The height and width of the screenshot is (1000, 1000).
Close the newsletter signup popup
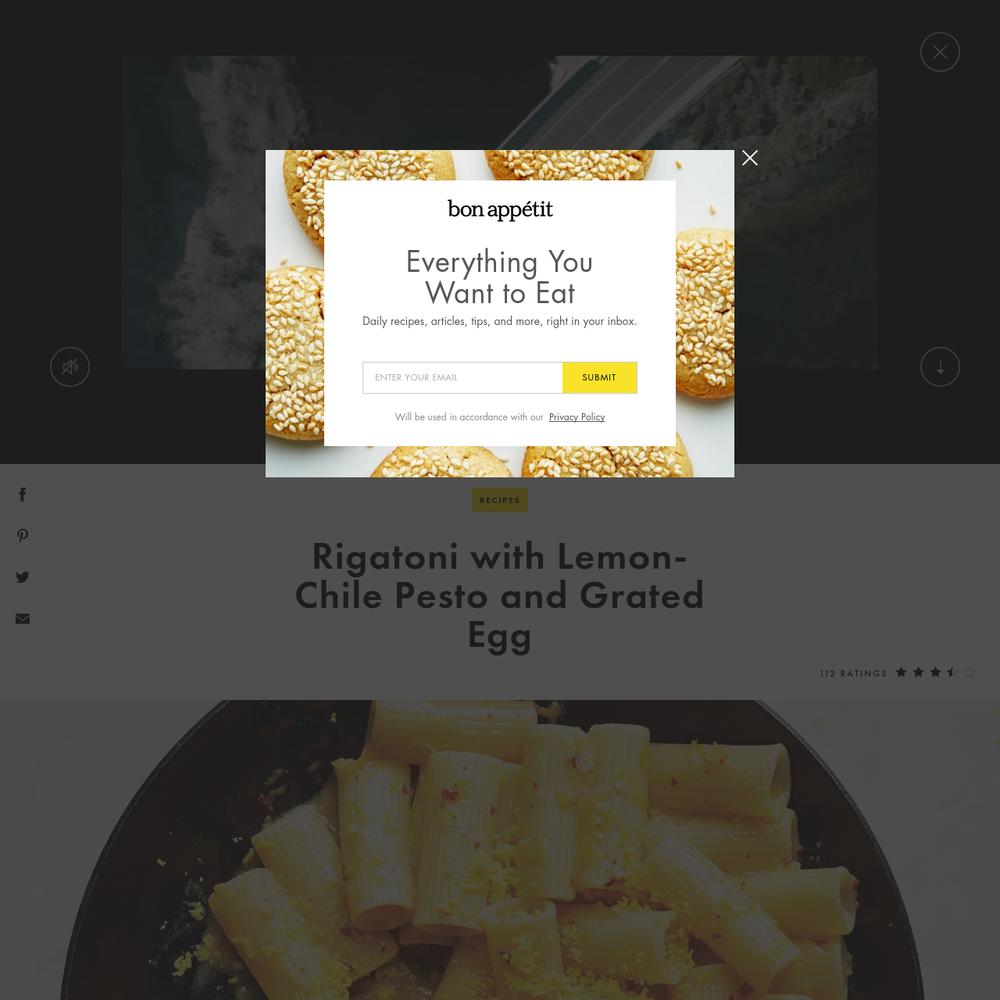750,158
